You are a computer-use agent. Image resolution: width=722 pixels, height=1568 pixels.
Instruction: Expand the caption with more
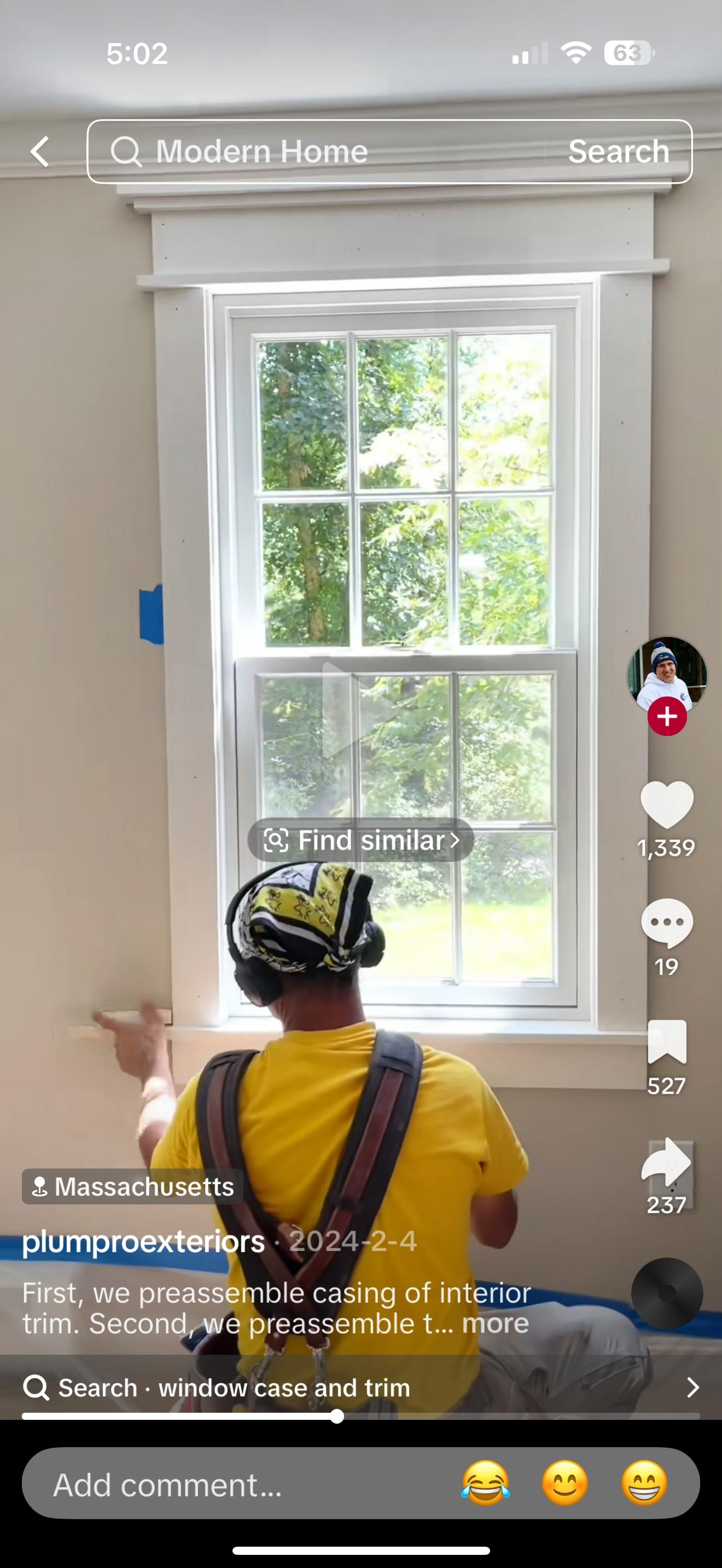[x=496, y=1323]
